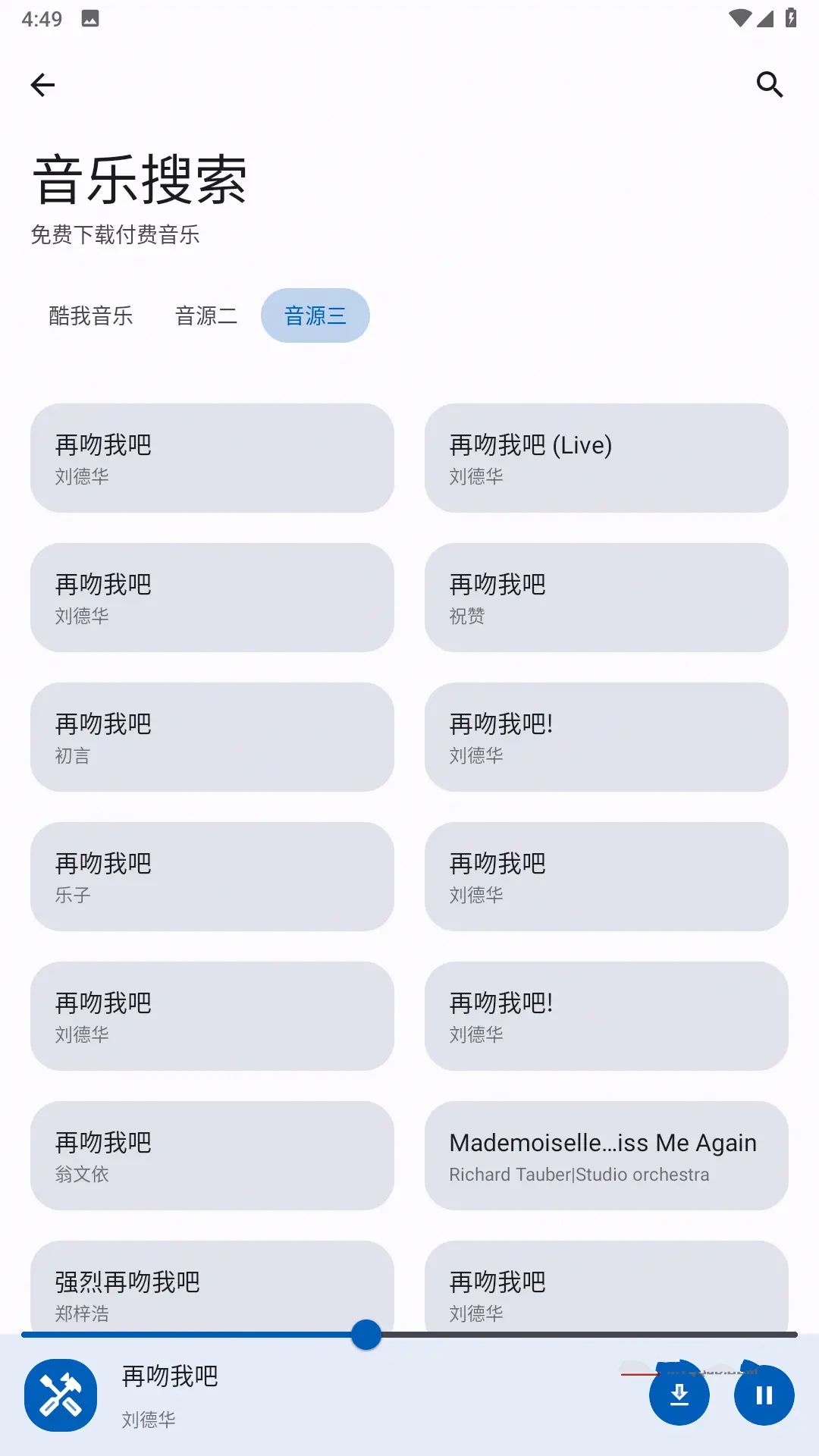Open 再吻我吧 (Live) by 刘德华

(606, 458)
